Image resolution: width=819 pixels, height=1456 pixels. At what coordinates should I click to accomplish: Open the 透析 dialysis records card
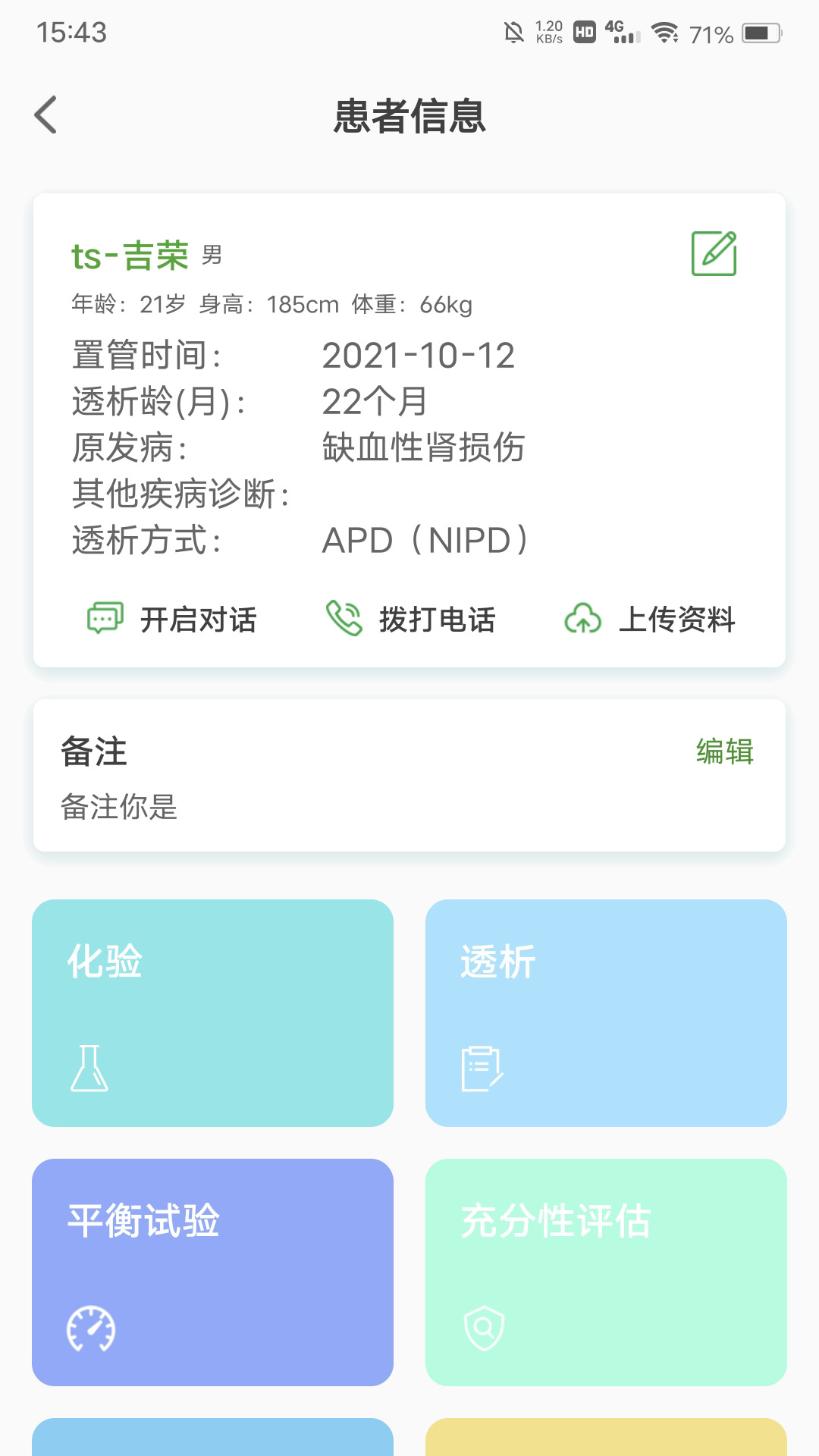coord(606,1013)
